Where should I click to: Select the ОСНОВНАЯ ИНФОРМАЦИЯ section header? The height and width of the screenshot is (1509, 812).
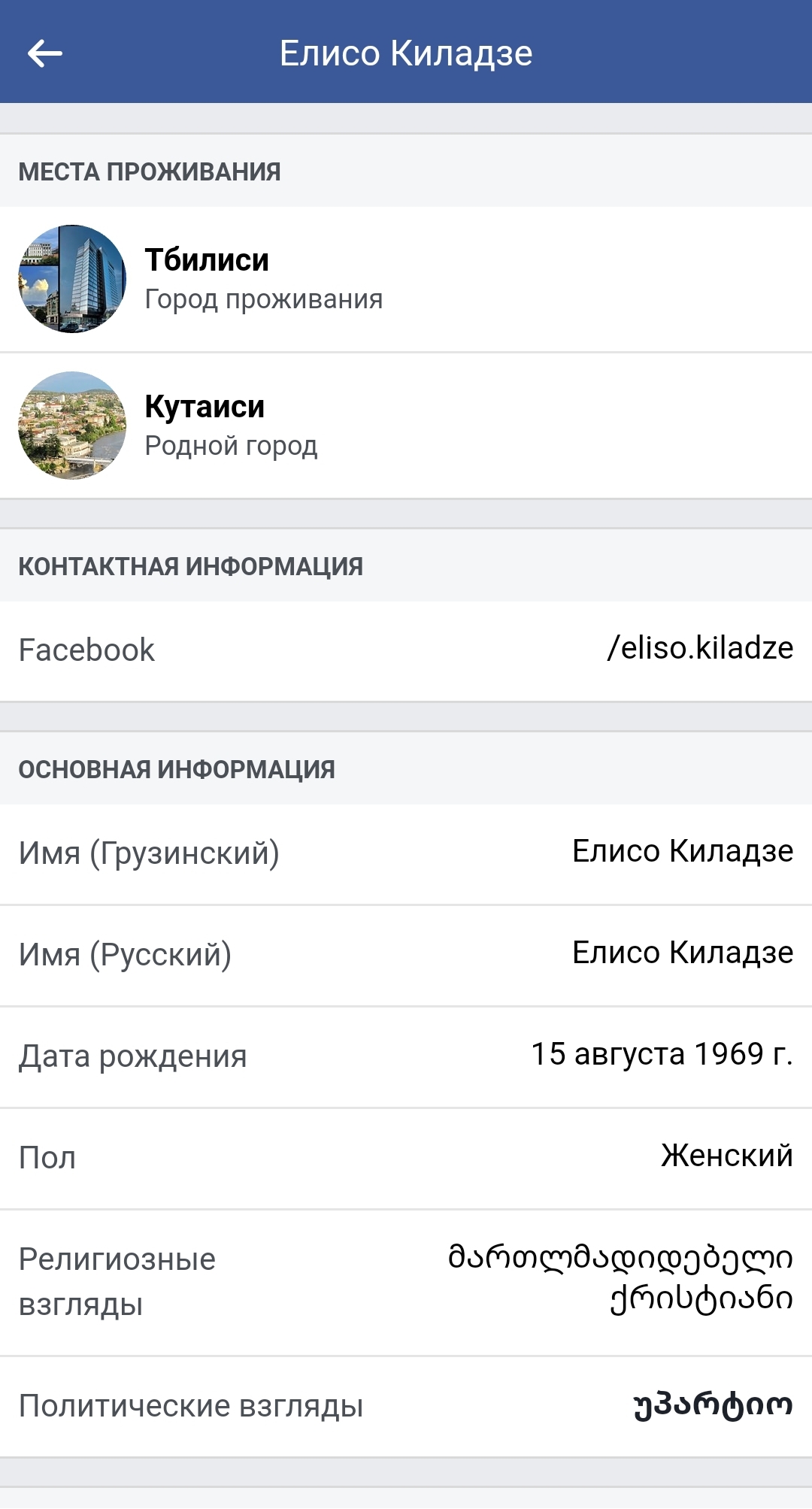coord(176,769)
